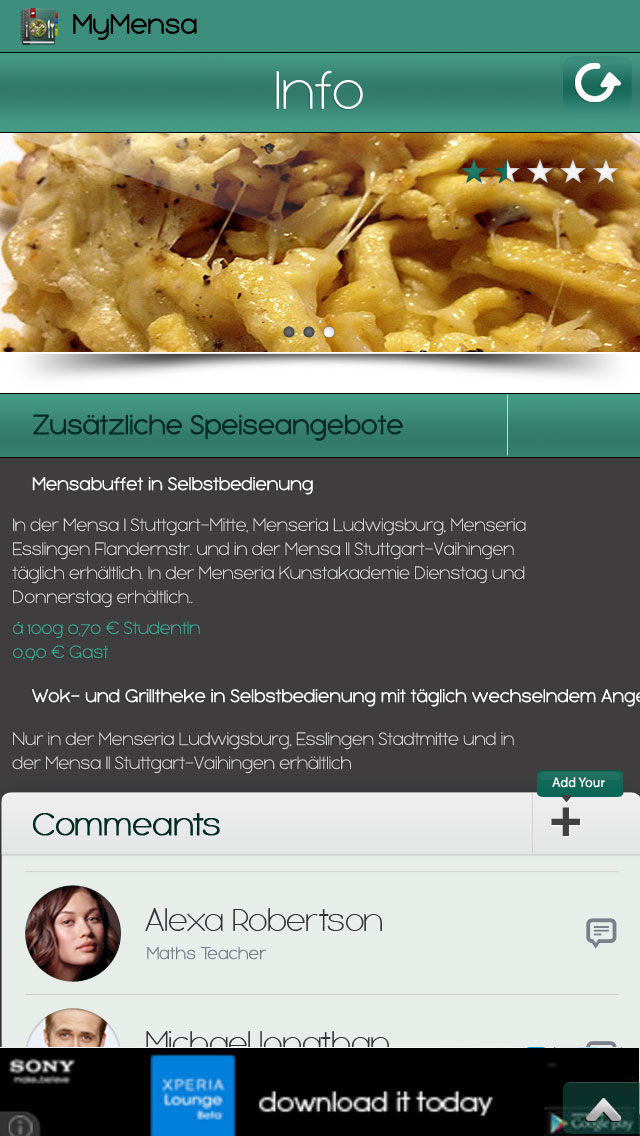Open the MyMensa app icon in header

tap(39, 25)
